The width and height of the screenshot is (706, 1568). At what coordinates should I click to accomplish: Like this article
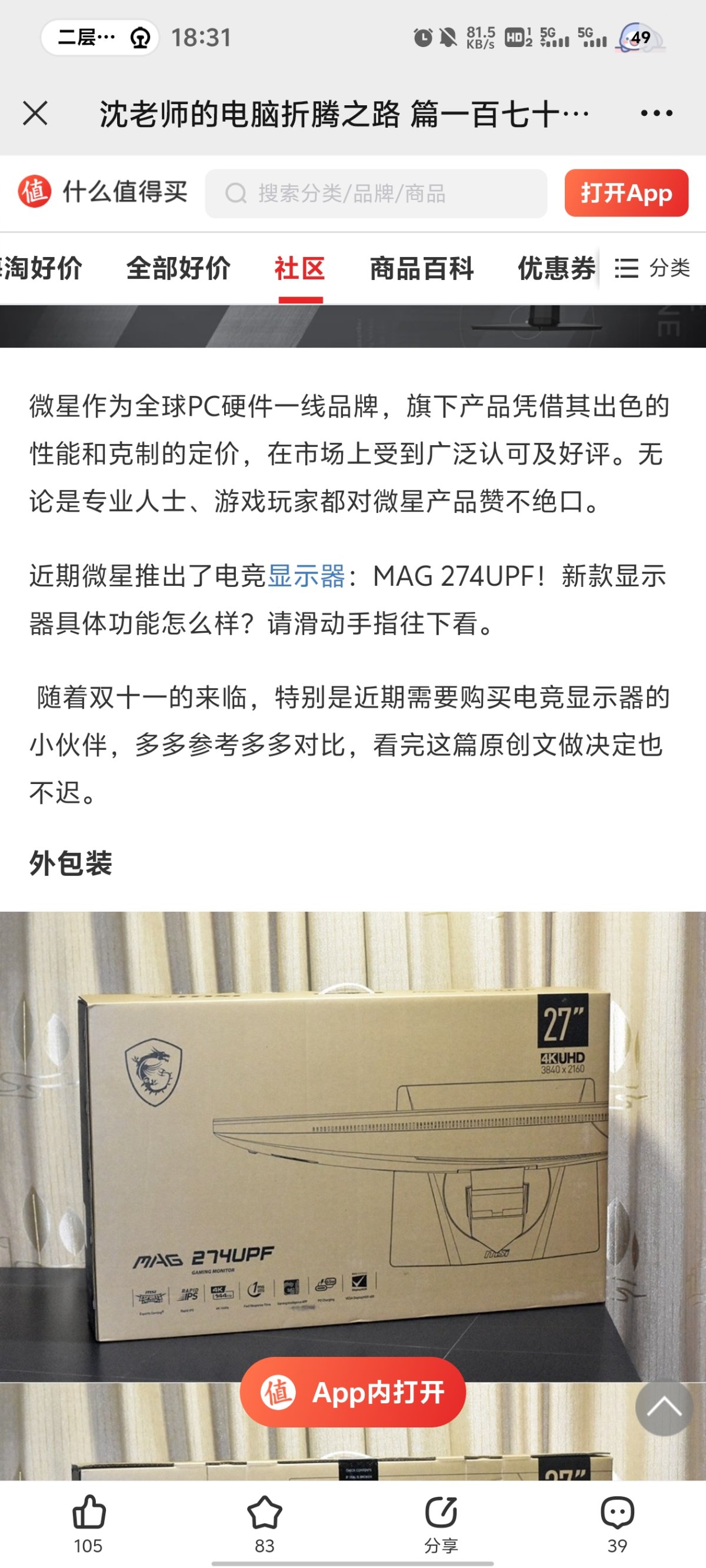click(89, 1523)
